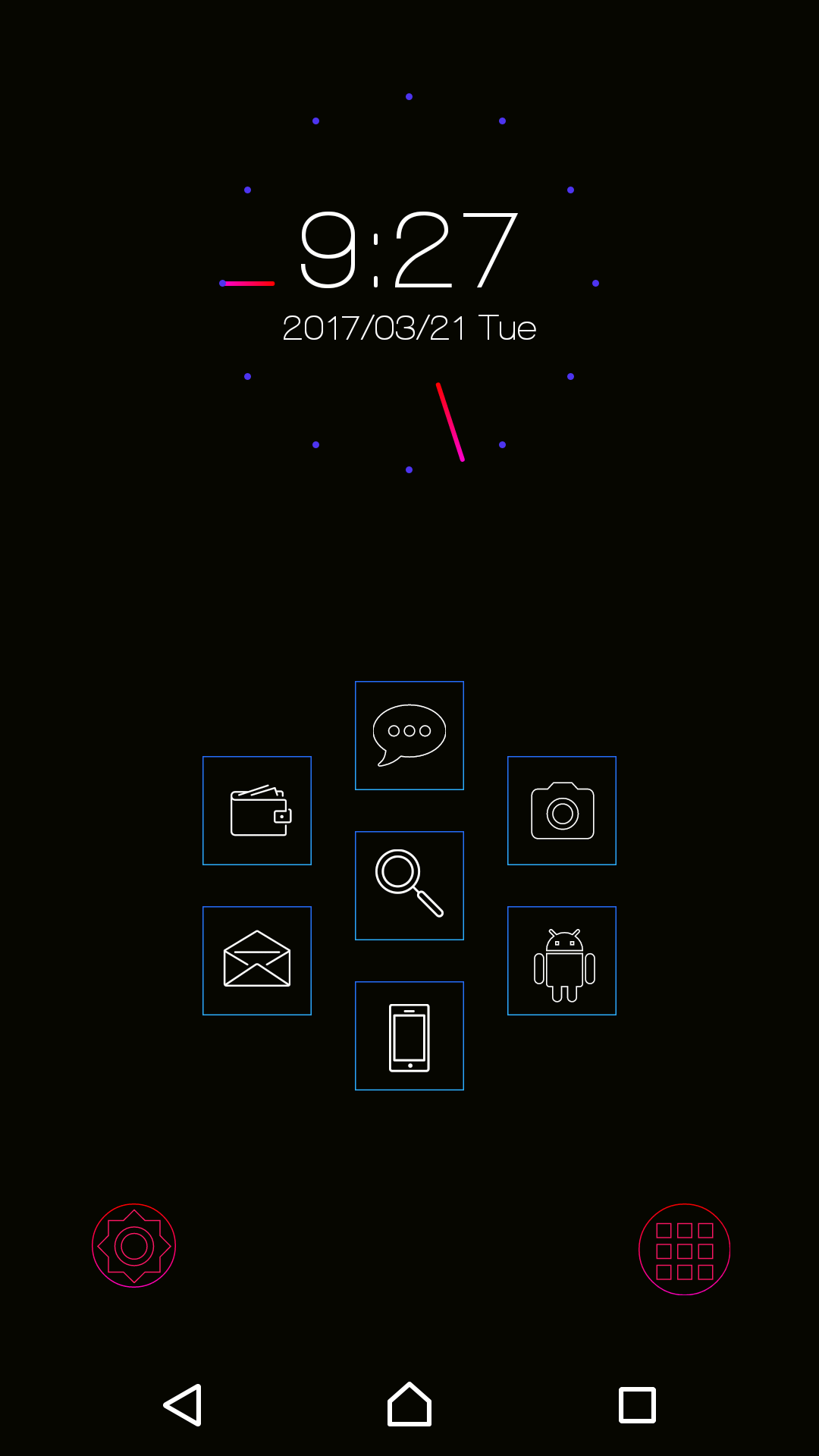Tap the analog clock widget
819x1456 pixels.
pos(409,281)
